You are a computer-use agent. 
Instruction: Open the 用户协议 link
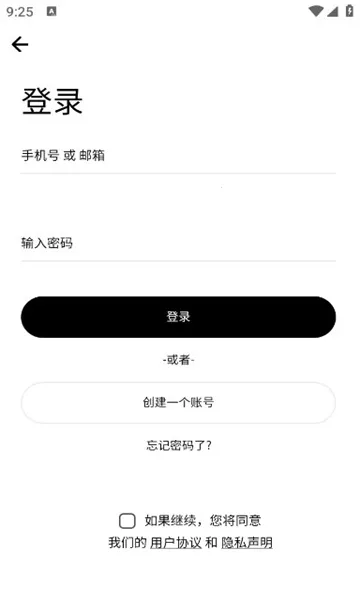(x=176, y=543)
